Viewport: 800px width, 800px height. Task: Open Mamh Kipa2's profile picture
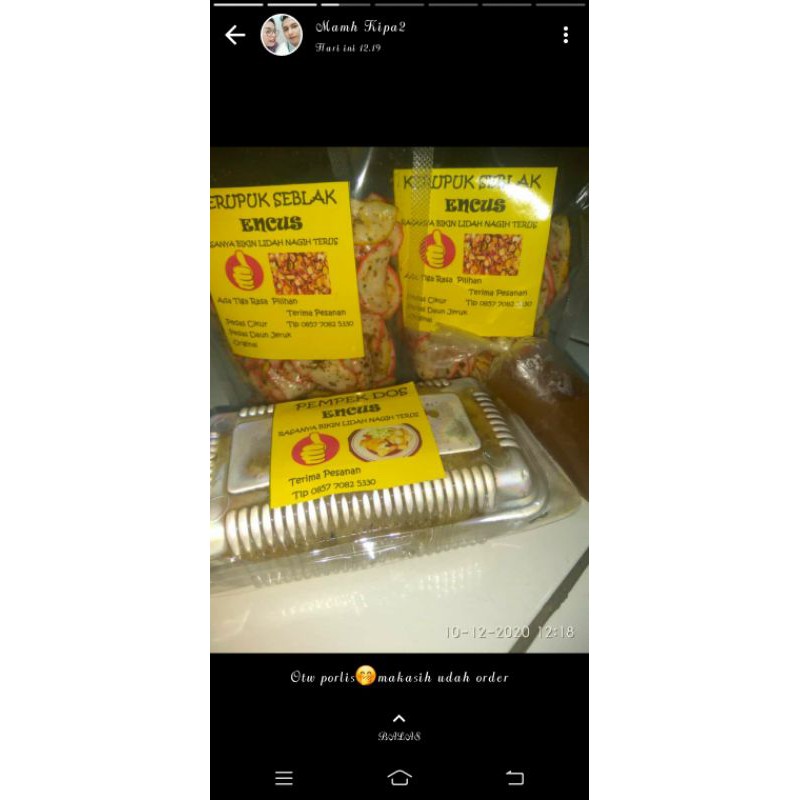(281, 35)
